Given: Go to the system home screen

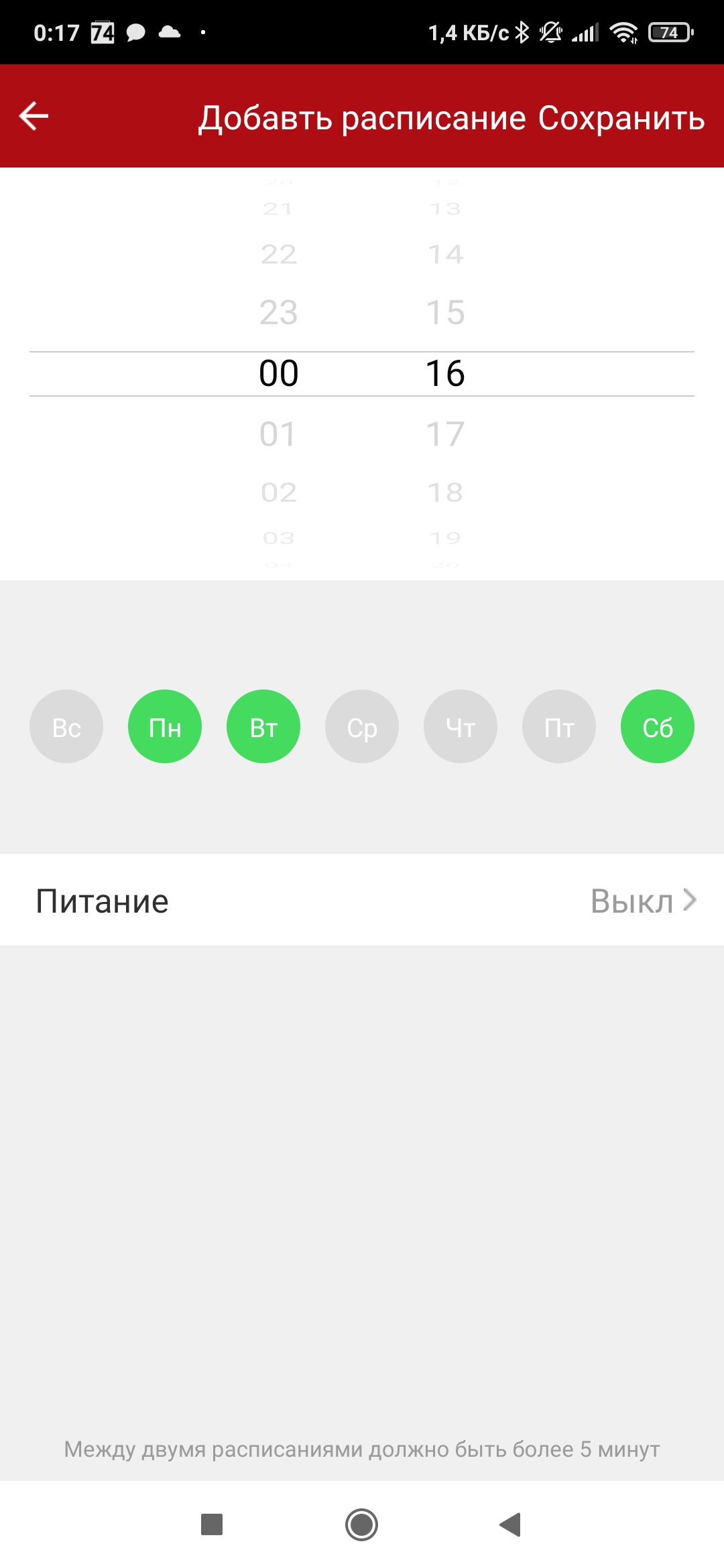Looking at the screenshot, I should 361,1524.
